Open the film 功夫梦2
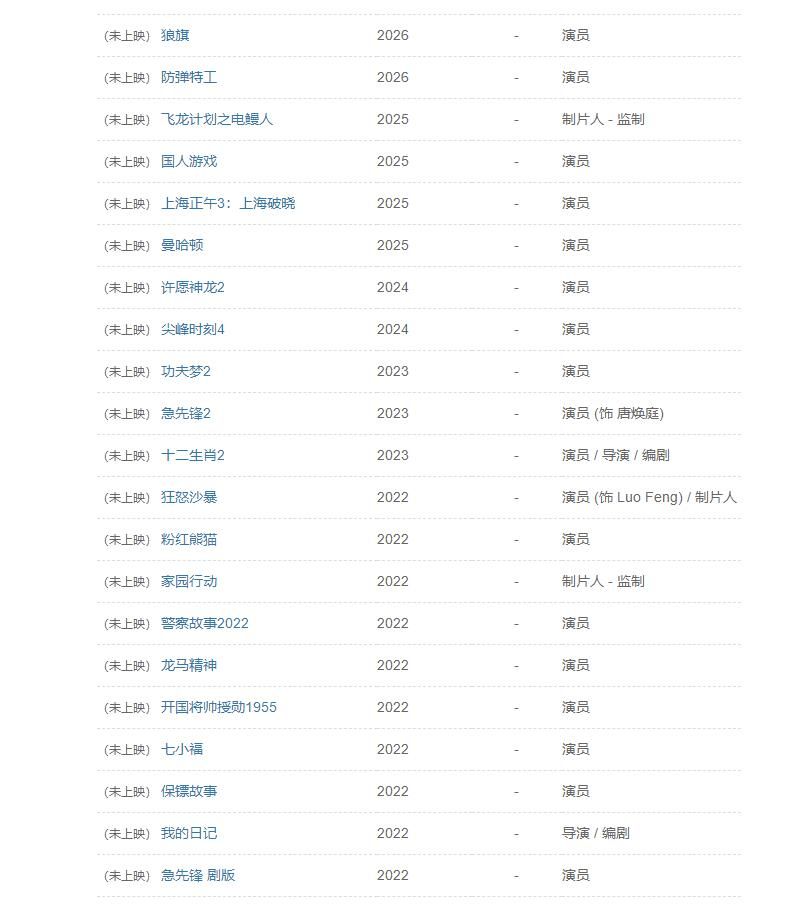This screenshot has height=906, width=812. 186,371
